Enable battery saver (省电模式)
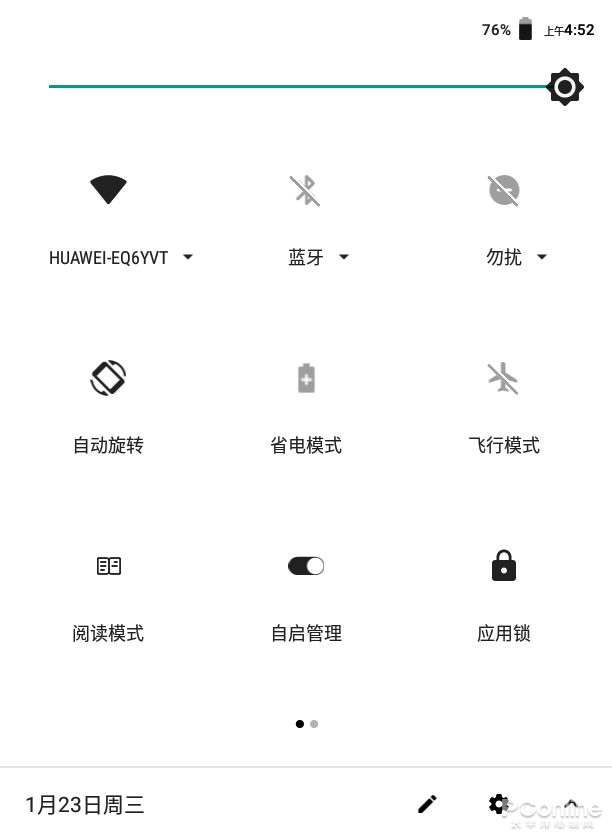The image size is (612, 837). [306, 378]
